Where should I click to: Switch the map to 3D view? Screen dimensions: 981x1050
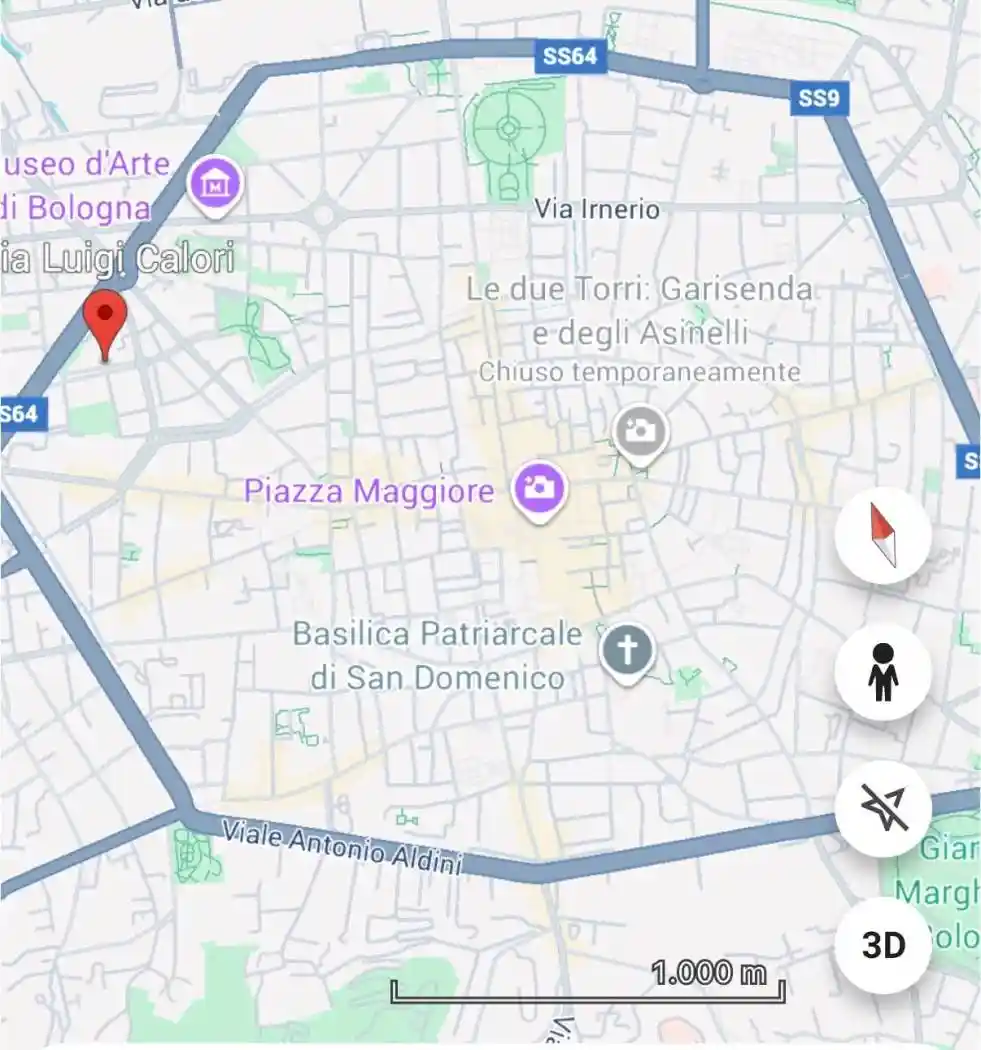point(883,945)
